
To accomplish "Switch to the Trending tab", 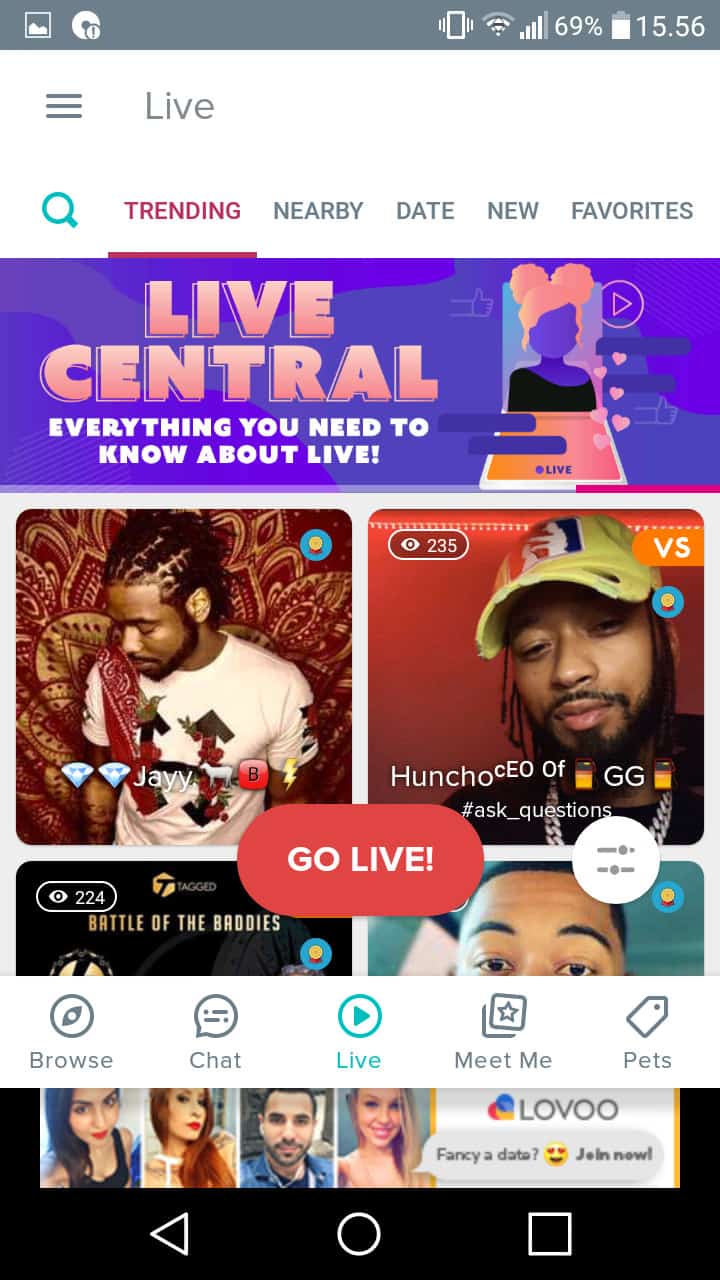I will [x=182, y=211].
